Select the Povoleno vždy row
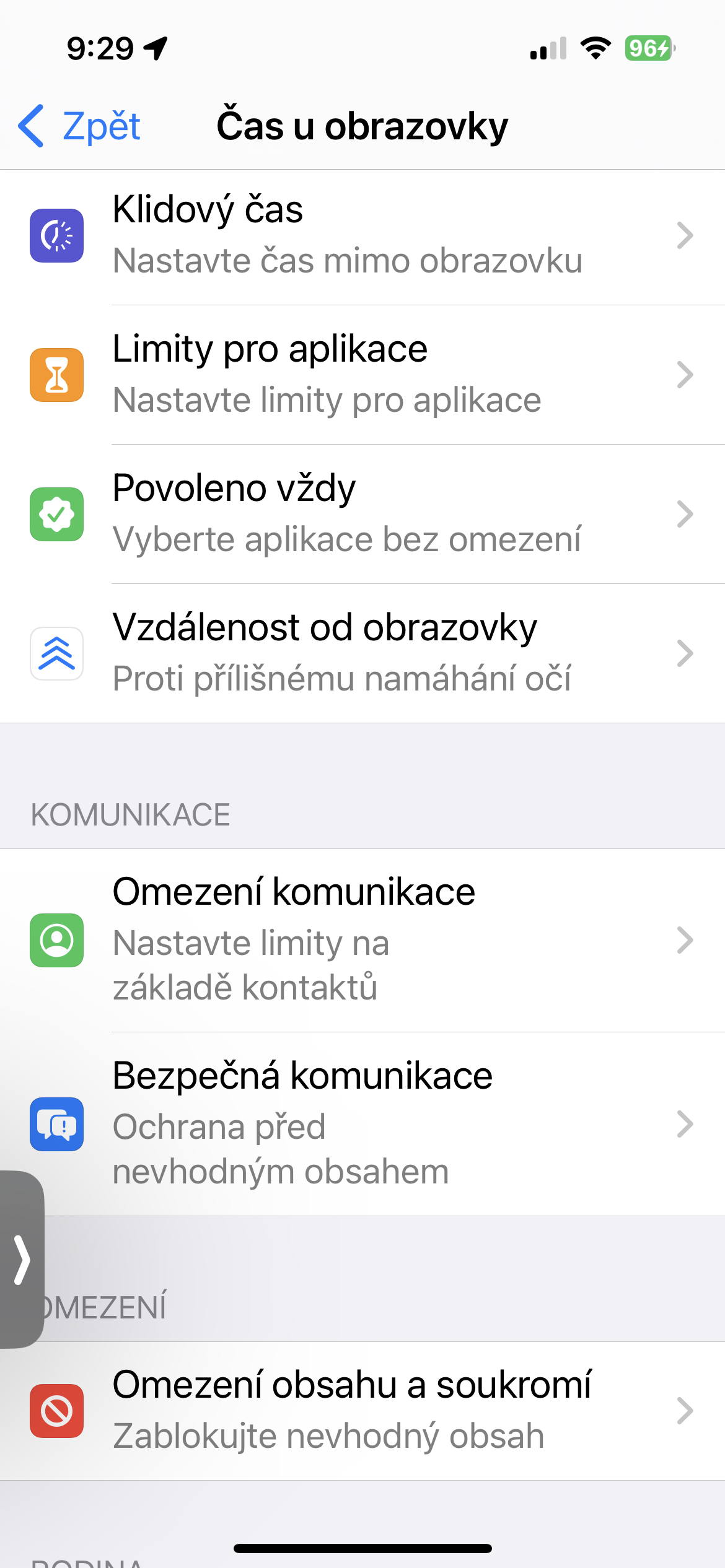The image size is (725, 1568). pos(362,514)
